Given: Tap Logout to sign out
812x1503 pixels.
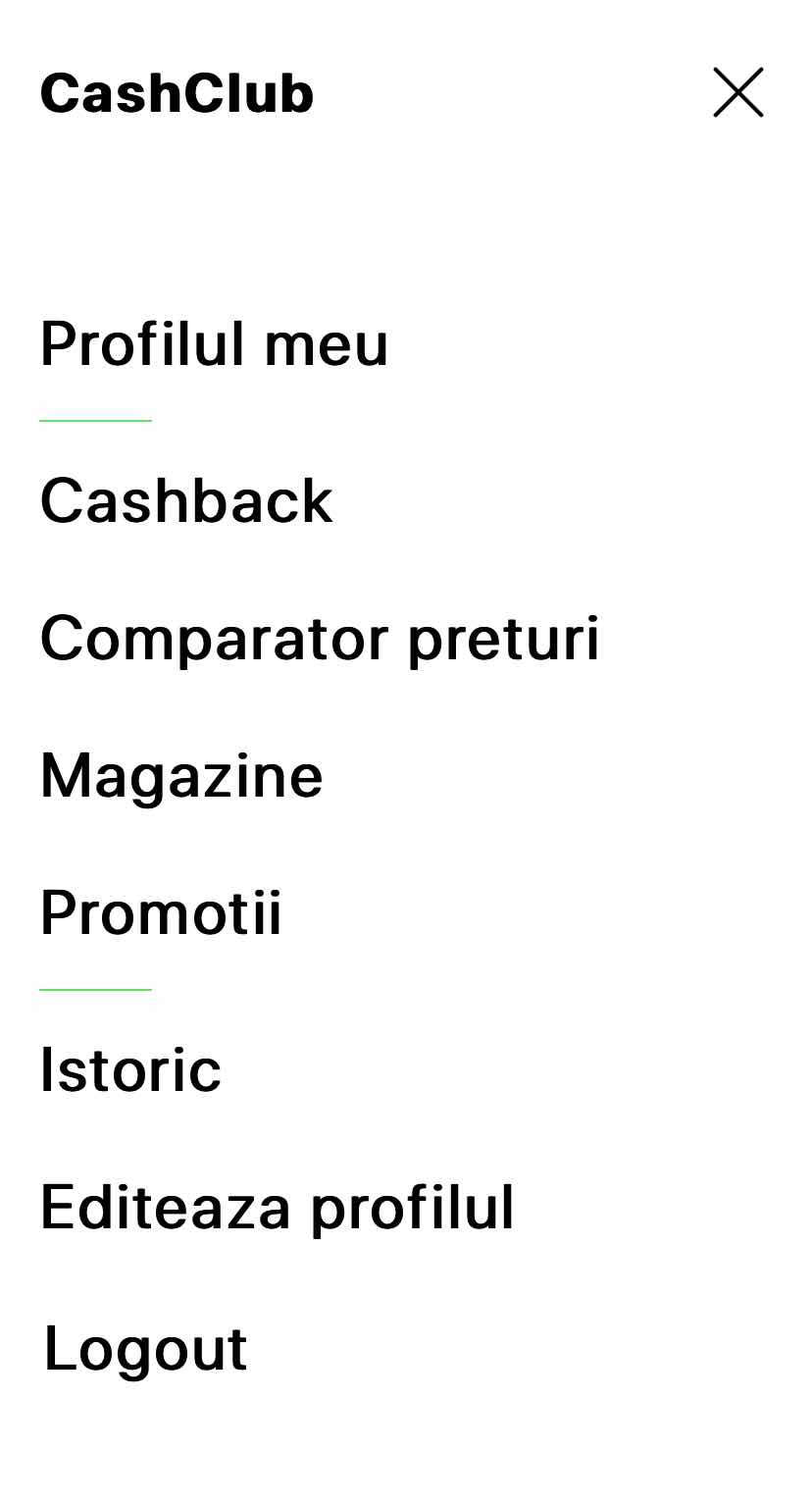Looking at the screenshot, I should [x=146, y=1350].
